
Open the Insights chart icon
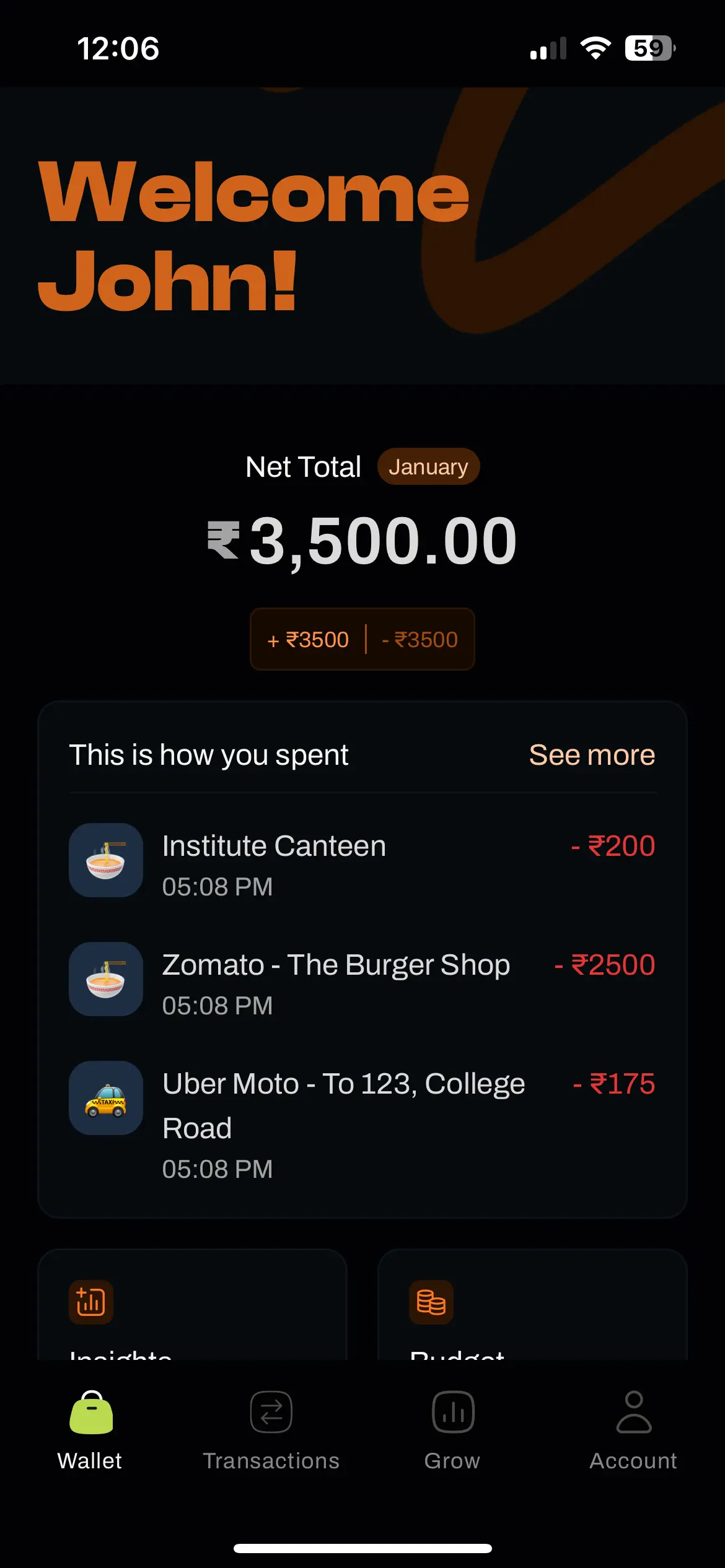[x=90, y=1303]
